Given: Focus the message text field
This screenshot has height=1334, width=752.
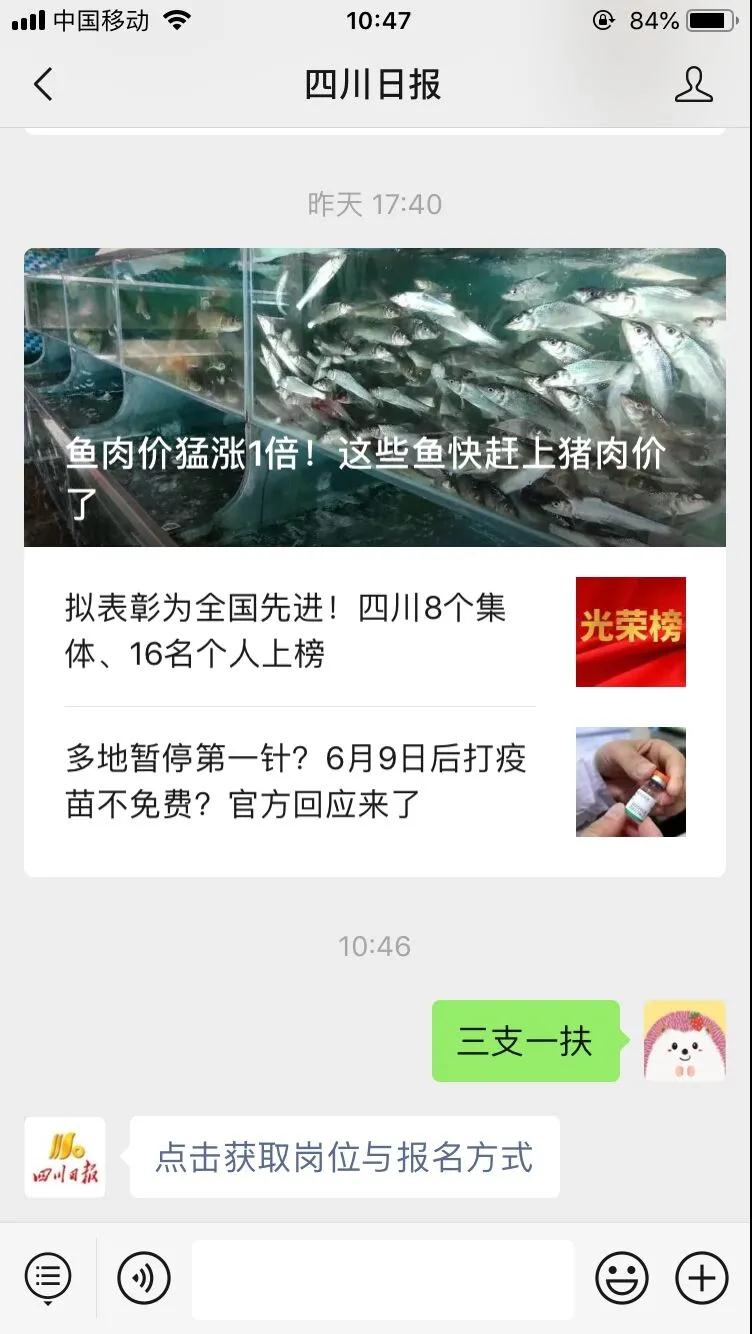Looking at the screenshot, I should click(x=382, y=1278).
